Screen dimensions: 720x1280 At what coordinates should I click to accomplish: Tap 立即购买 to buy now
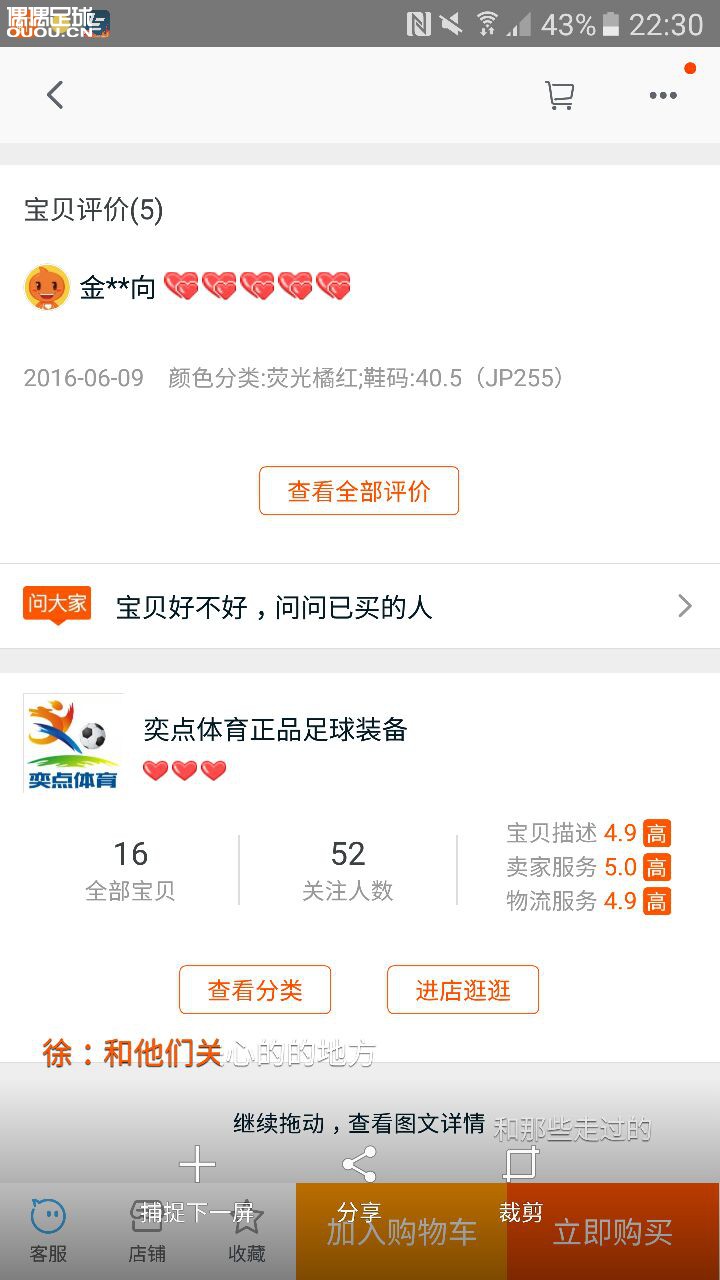[613, 1233]
